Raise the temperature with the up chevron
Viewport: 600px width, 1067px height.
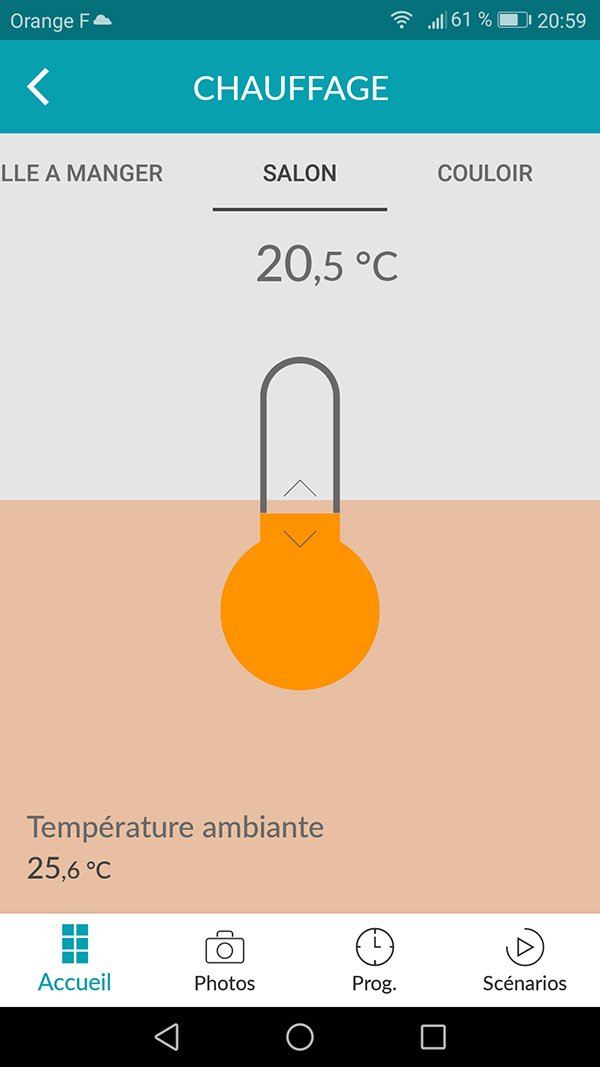tap(300, 488)
